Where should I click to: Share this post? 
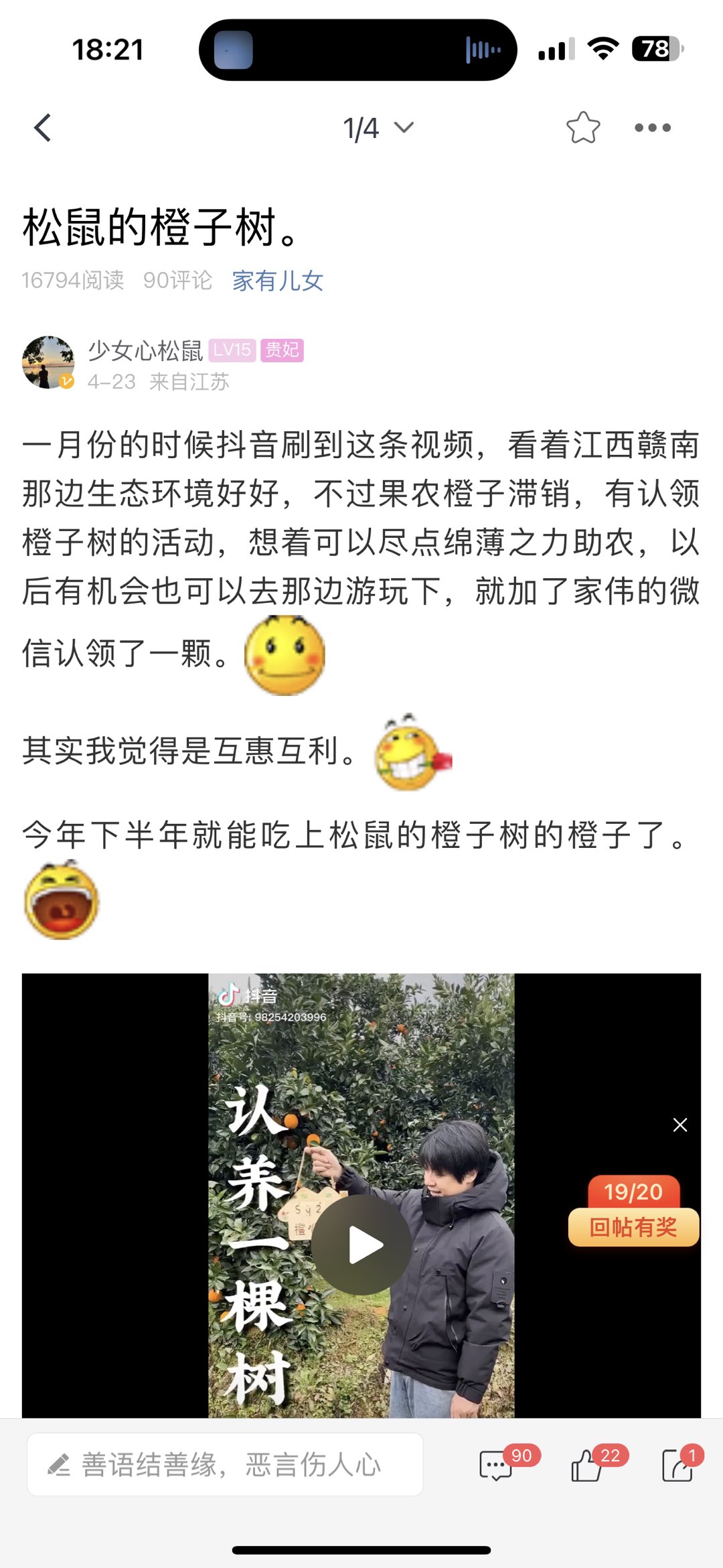click(677, 1466)
